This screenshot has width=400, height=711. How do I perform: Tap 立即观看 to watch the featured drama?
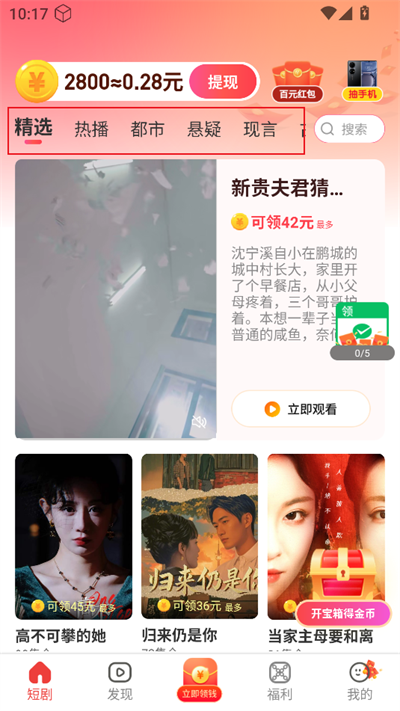(301, 409)
